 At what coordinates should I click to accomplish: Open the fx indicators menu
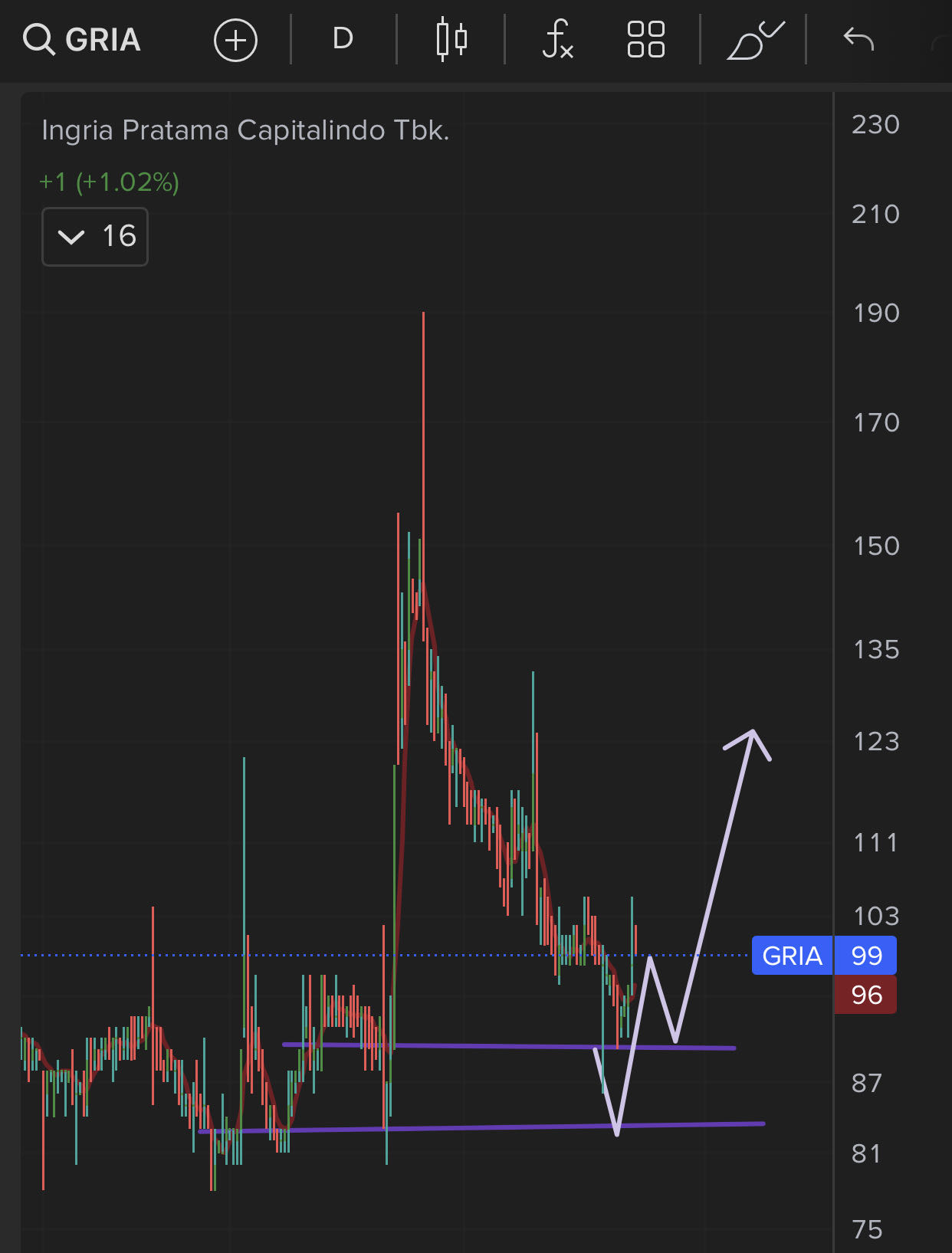(x=557, y=40)
